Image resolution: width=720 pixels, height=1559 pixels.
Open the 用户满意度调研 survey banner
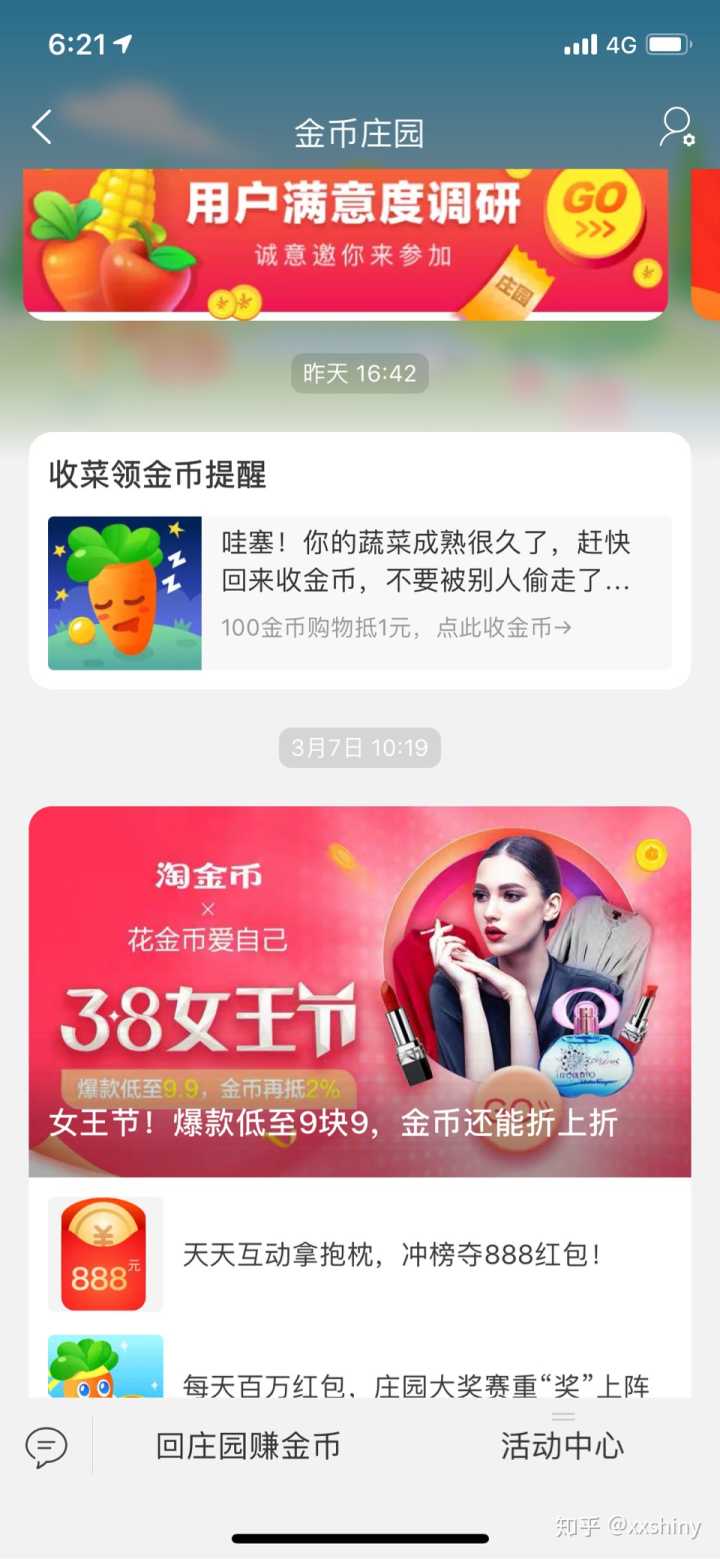(x=345, y=241)
